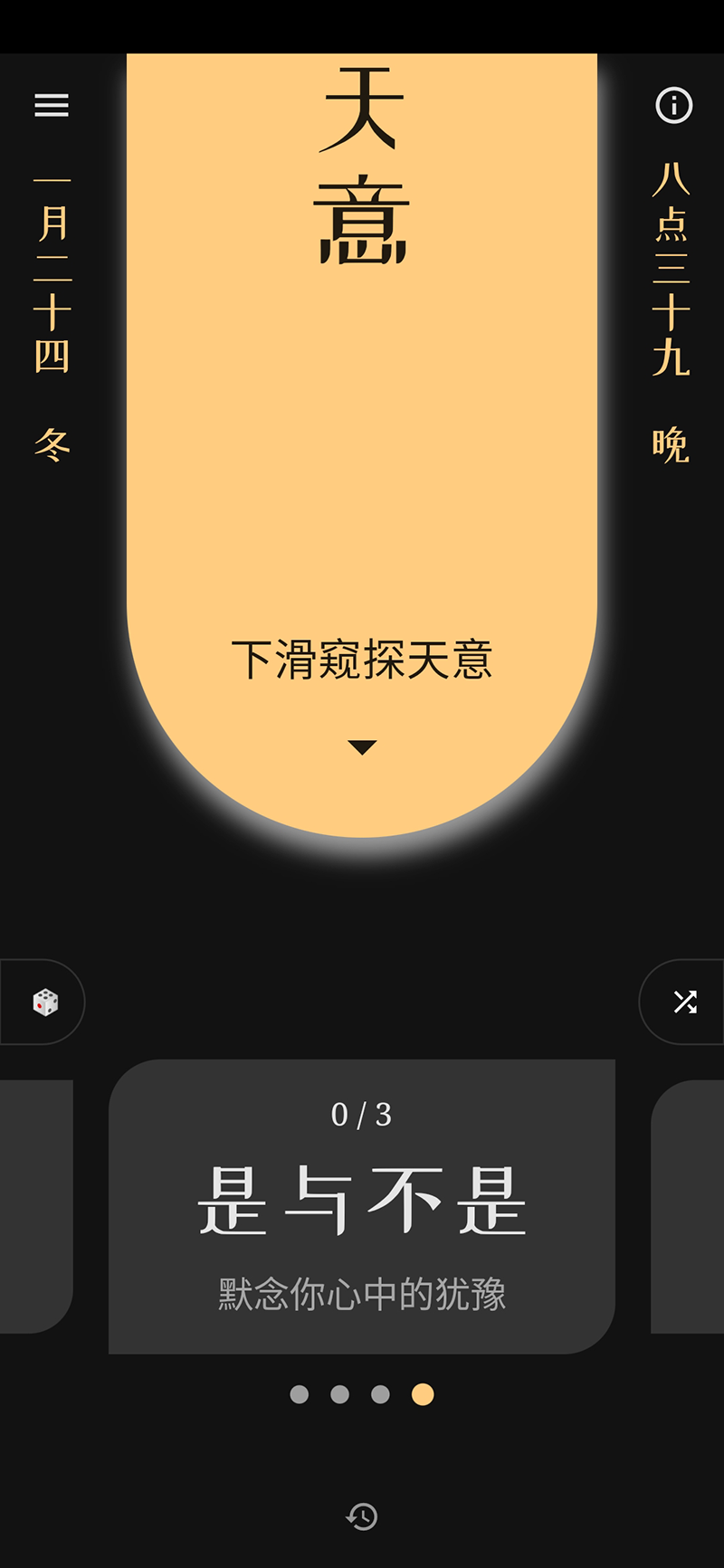Select the 是与不是 card
Image resolution: width=724 pixels, height=1568 pixels.
(x=362, y=1205)
